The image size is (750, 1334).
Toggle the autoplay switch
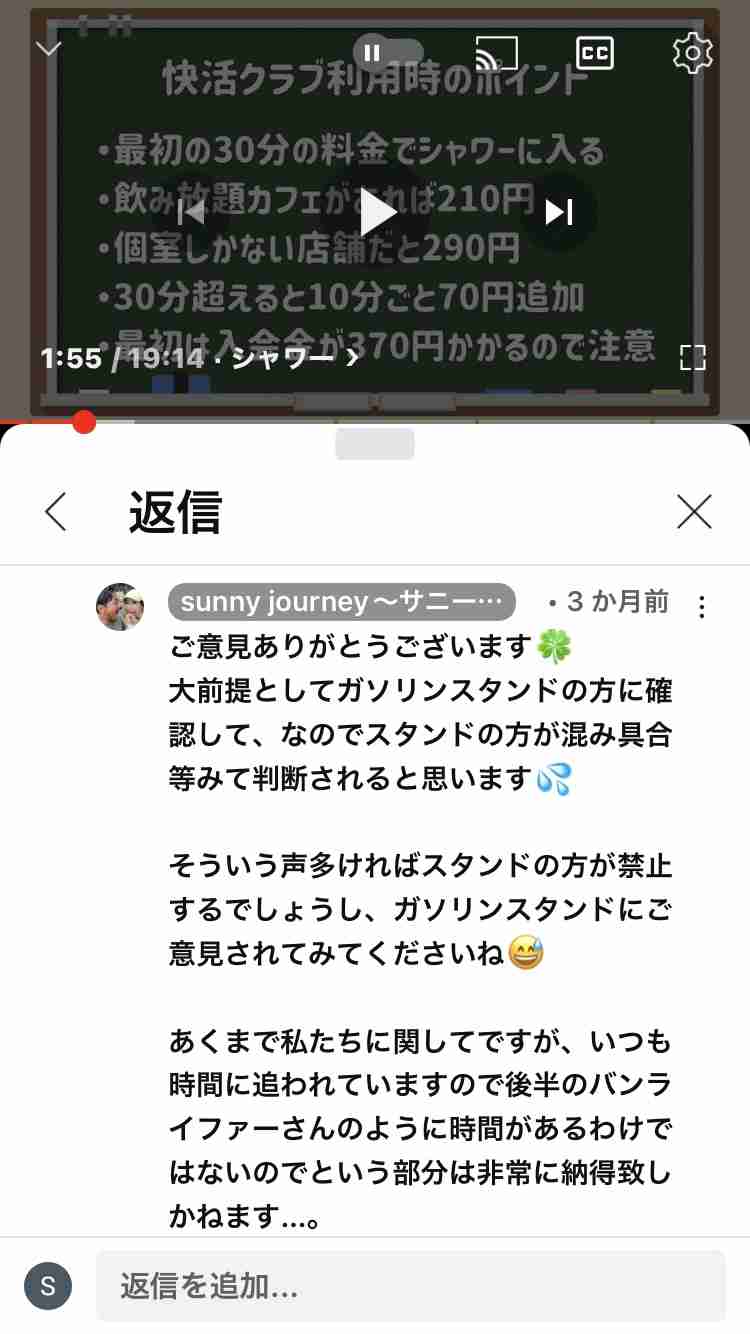(x=388, y=52)
